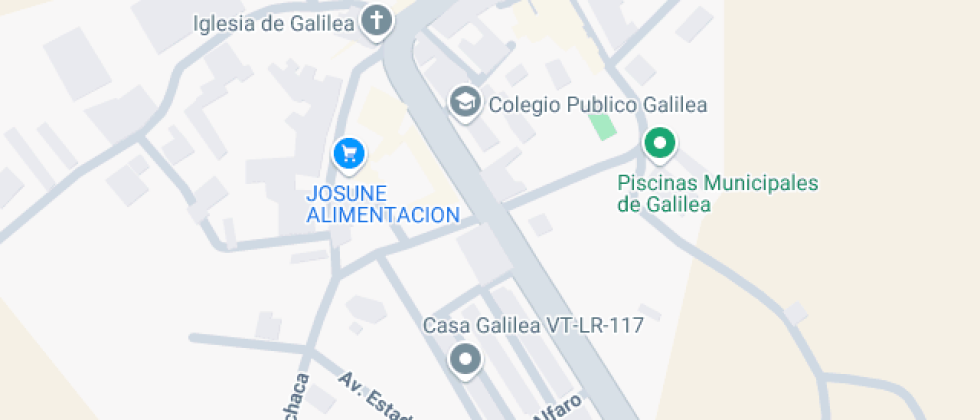Tap the JOSUNE ALIMENTACION shopping cart marker

pyautogui.click(x=349, y=155)
